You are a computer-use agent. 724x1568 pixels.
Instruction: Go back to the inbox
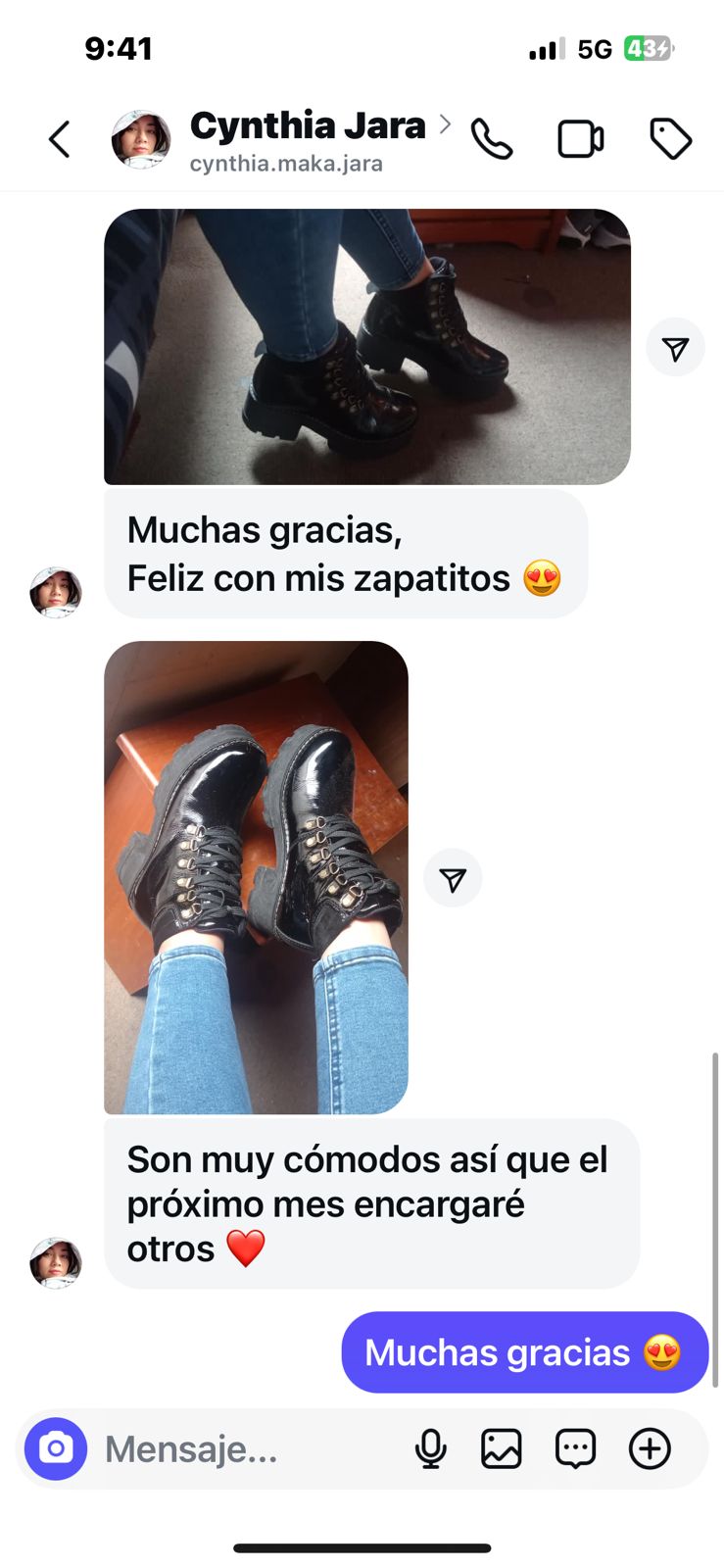[60, 139]
